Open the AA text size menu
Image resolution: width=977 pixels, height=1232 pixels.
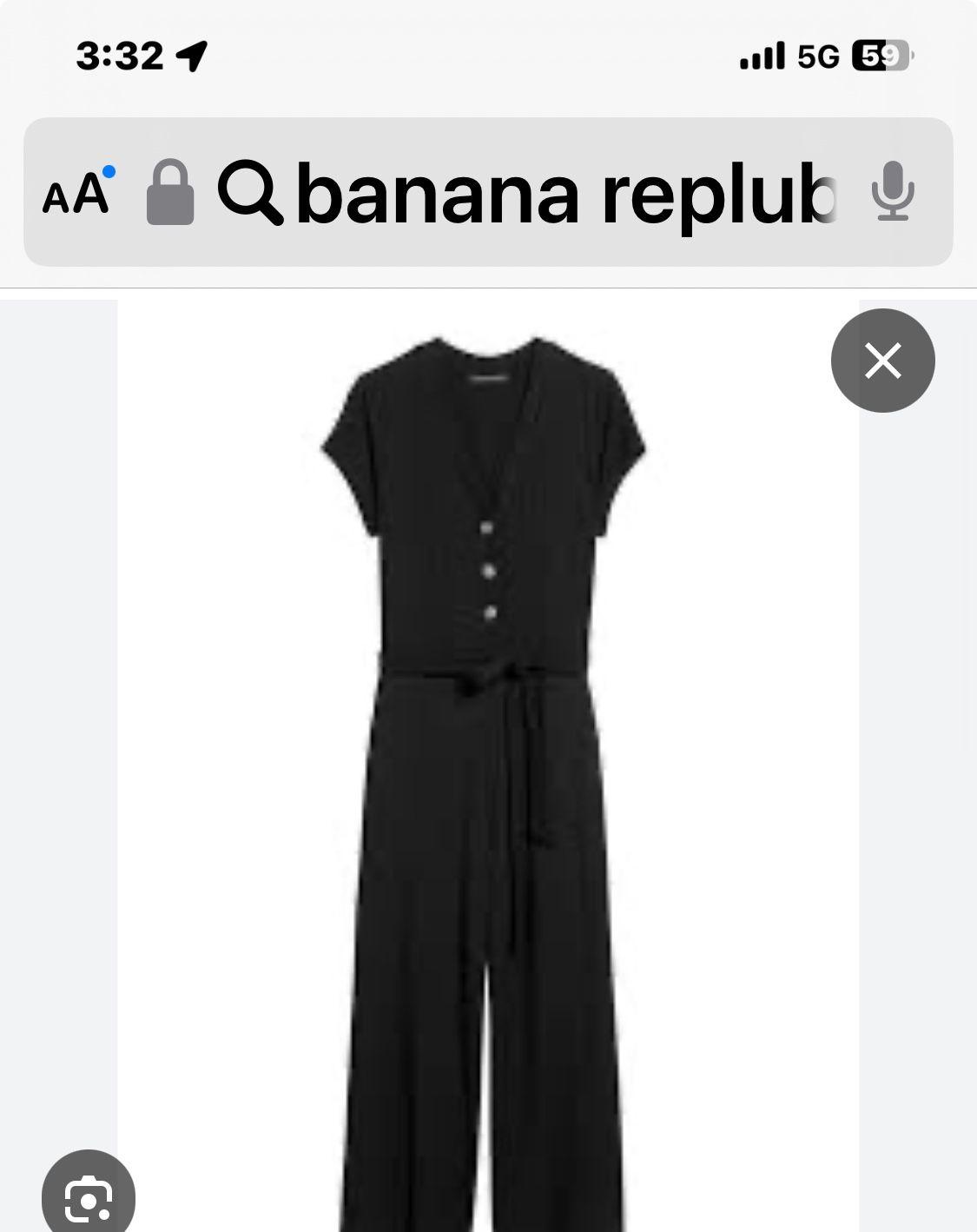76,193
